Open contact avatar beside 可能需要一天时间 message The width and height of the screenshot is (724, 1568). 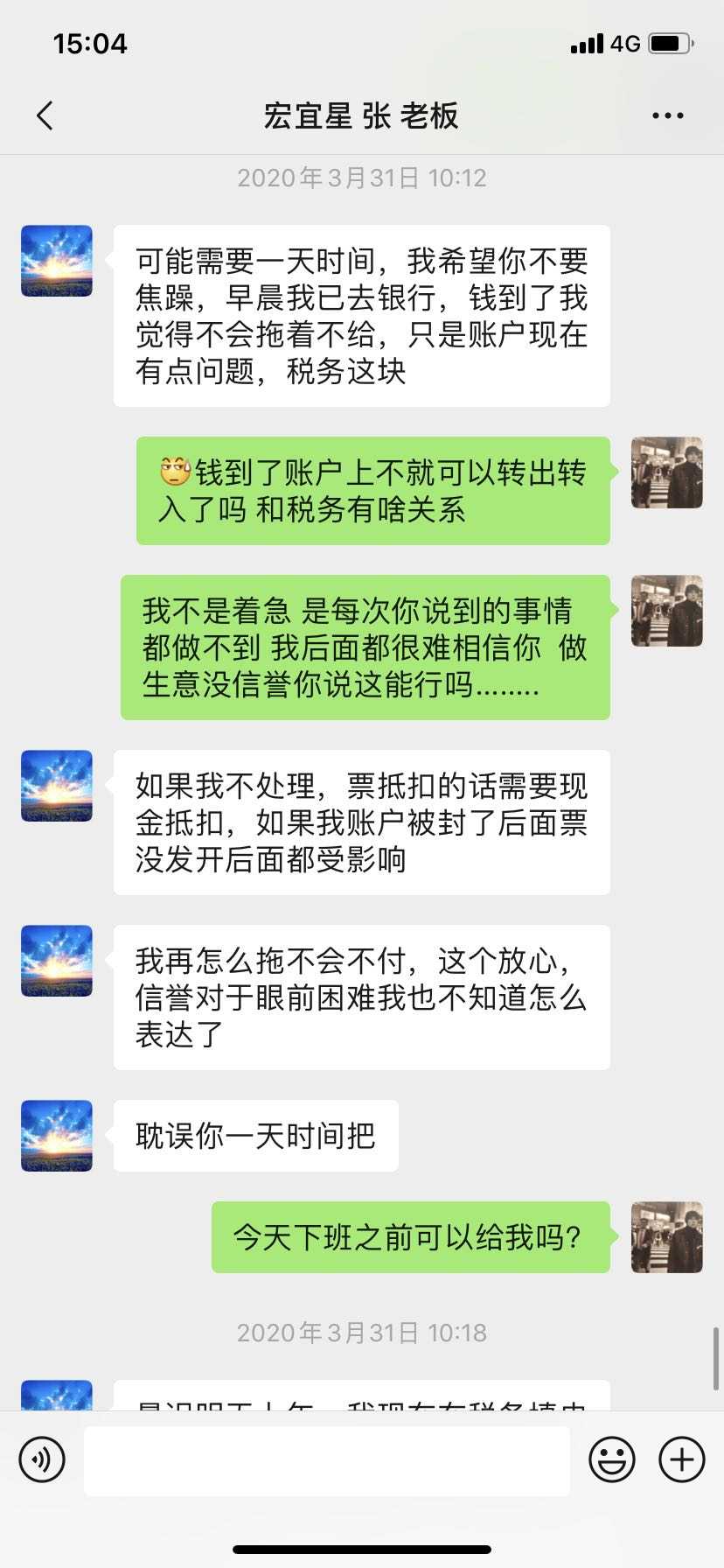[x=57, y=261]
